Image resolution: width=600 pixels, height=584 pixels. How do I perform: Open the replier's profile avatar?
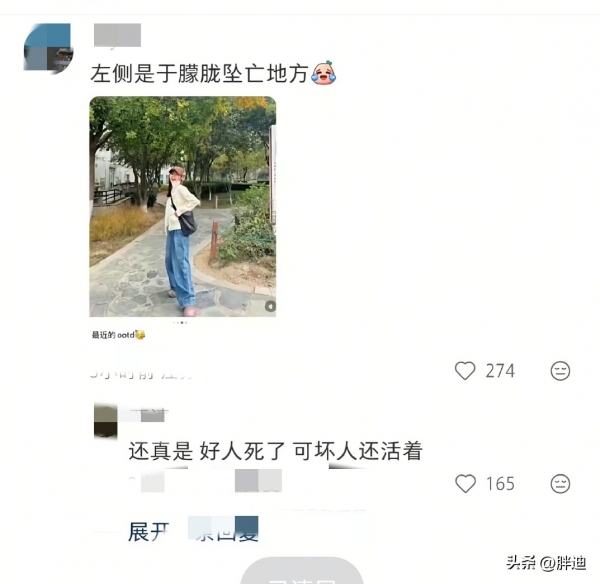click(x=105, y=421)
